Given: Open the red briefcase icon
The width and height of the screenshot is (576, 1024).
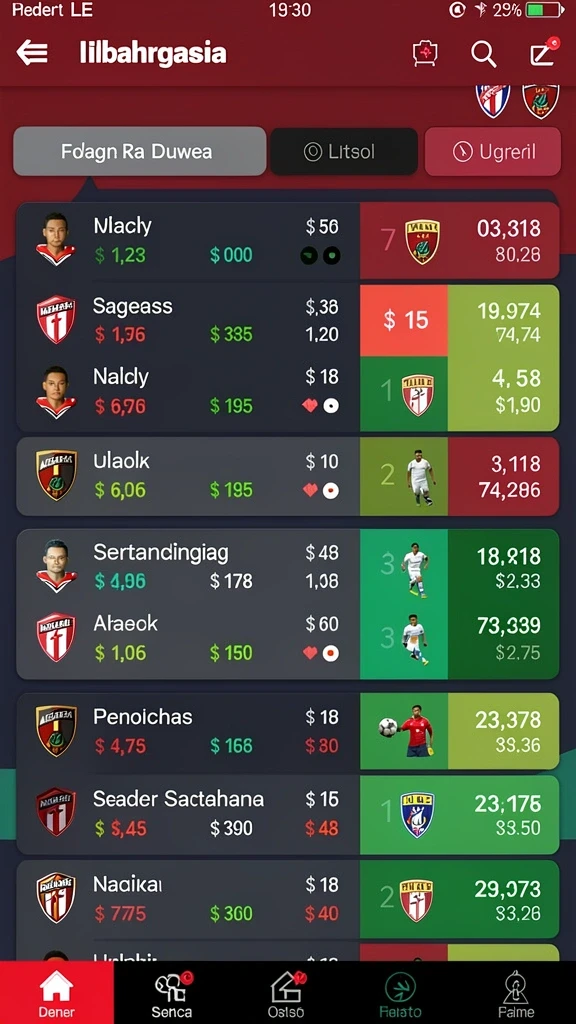Looking at the screenshot, I should pos(425,54).
